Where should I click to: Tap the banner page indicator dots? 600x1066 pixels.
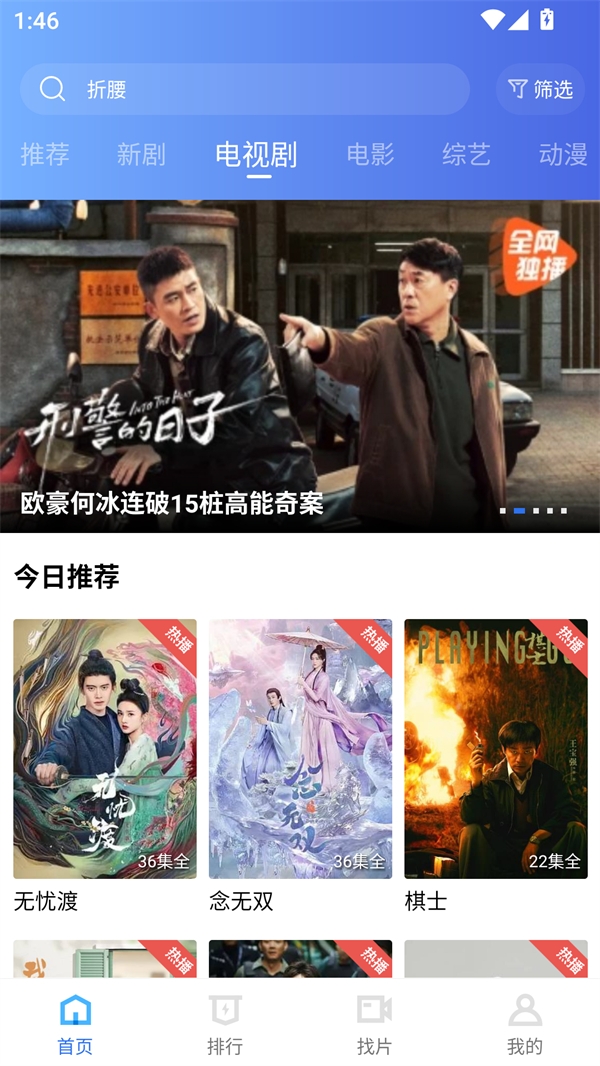[534, 511]
